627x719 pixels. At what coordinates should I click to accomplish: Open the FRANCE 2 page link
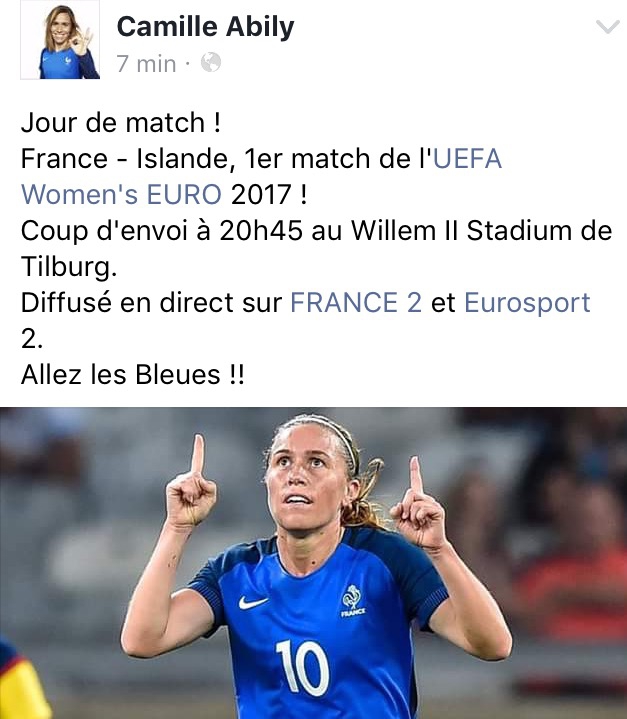click(x=356, y=303)
